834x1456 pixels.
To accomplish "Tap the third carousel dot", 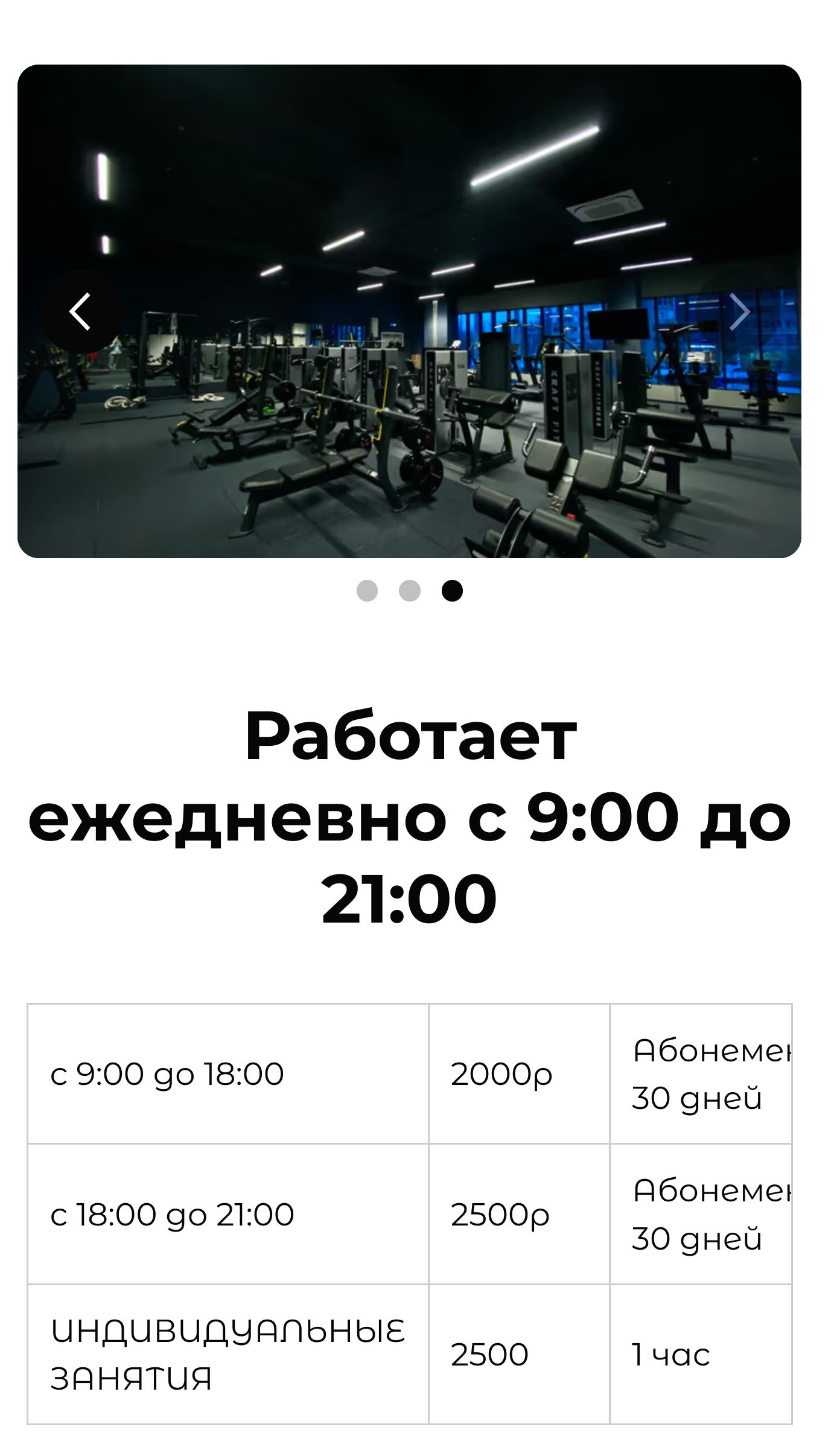I will point(452,590).
